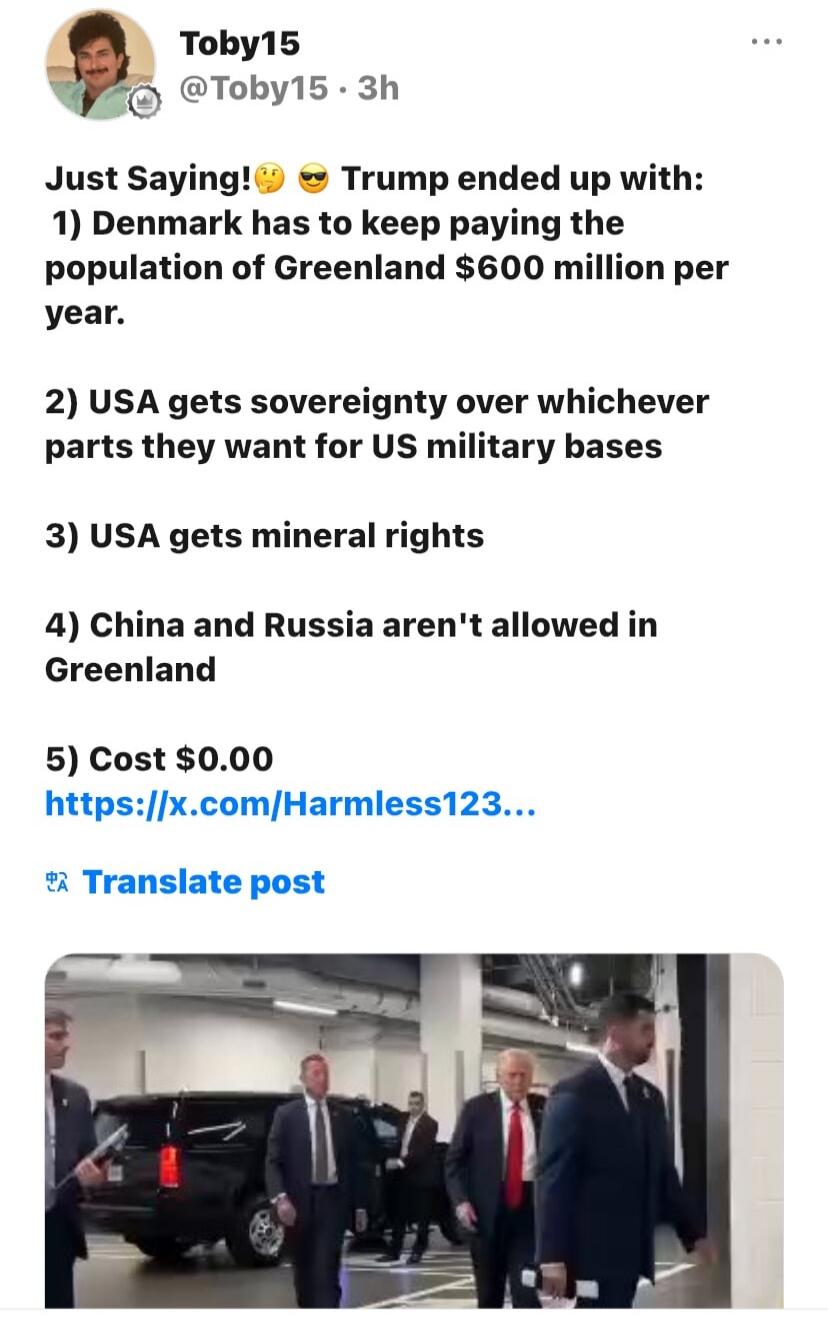Click the translate icon beside Translate post
This screenshot has height=1326, width=828.
(x=55, y=881)
